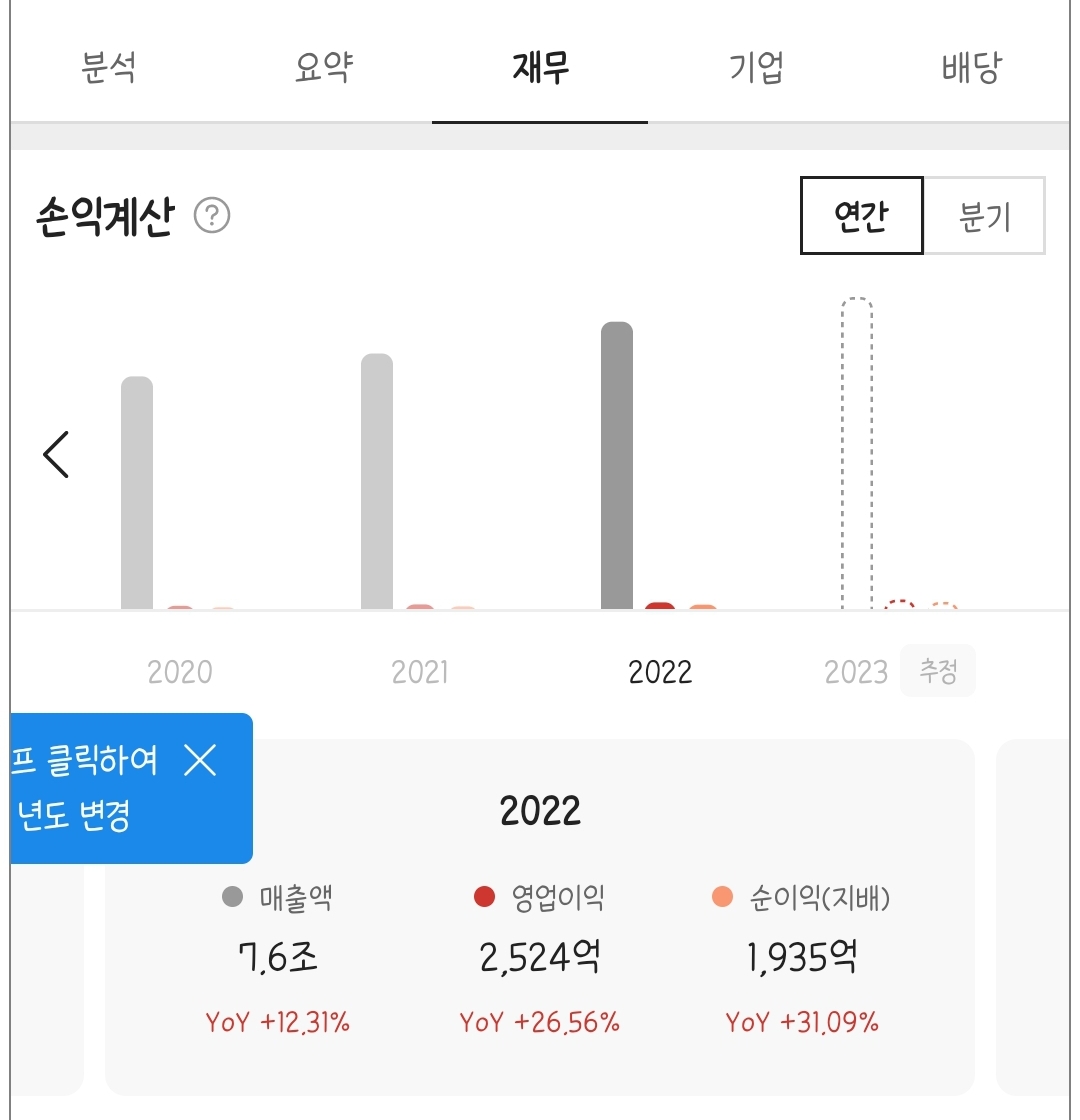Viewport: 1080px width, 1120px height.
Task: Enable the 연간 (yearly) view
Action: (861, 216)
